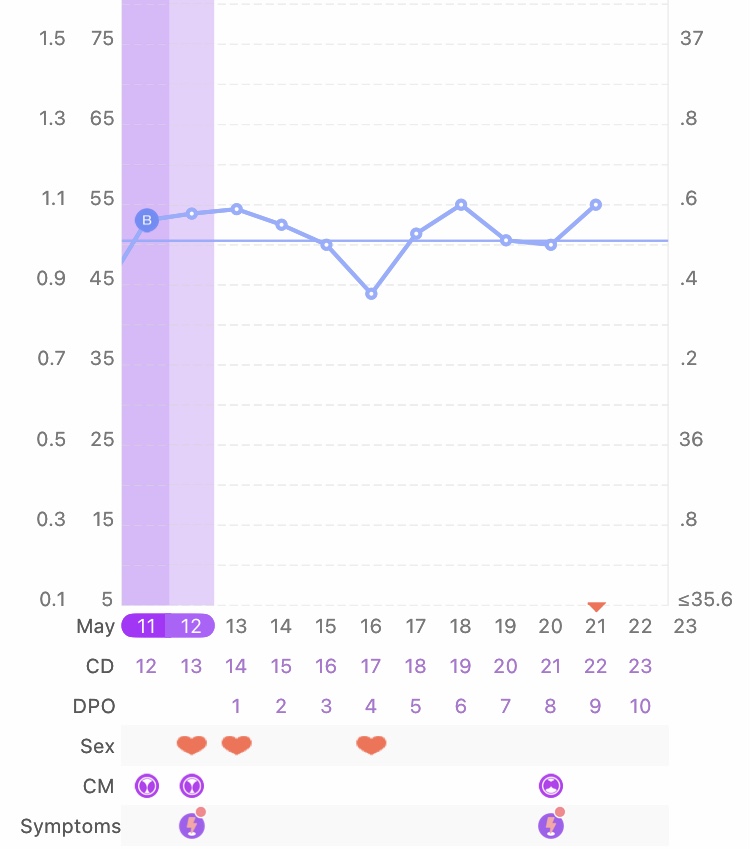Open the Sex heart entry for May 16
The image size is (750, 849).
click(371, 745)
